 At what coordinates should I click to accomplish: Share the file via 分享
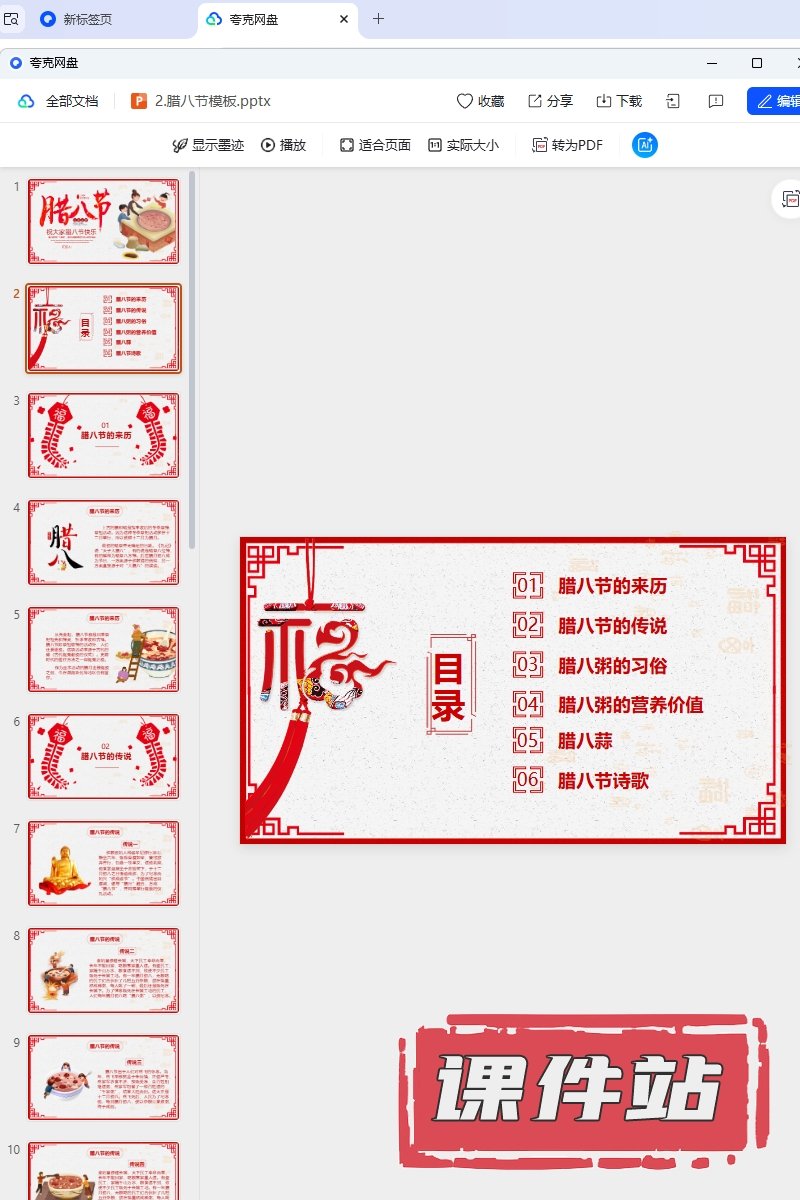550,101
